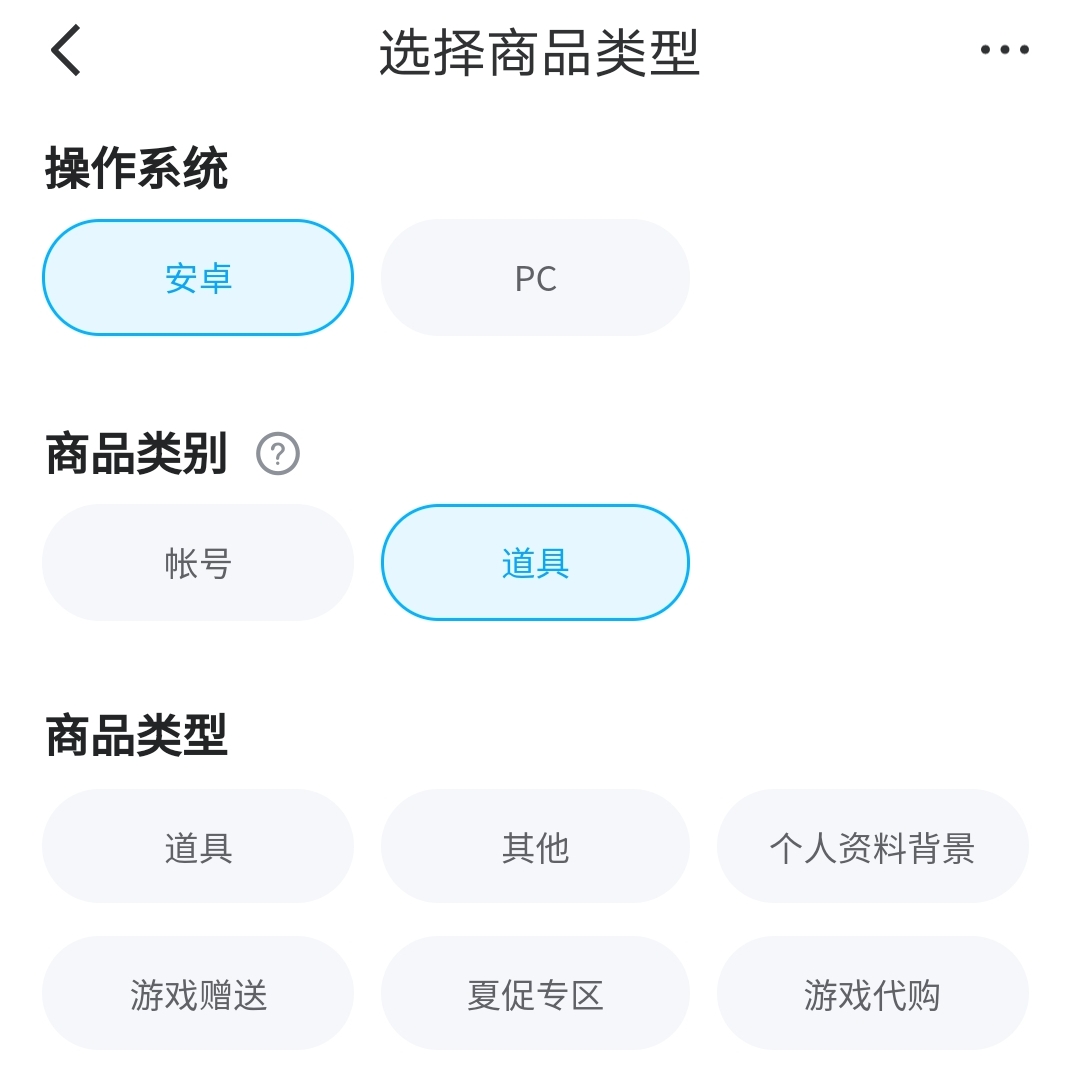Pick 道具 under 商品类型
Image resolution: width=1080 pixels, height=1069 pixels.
coord(198,847)
